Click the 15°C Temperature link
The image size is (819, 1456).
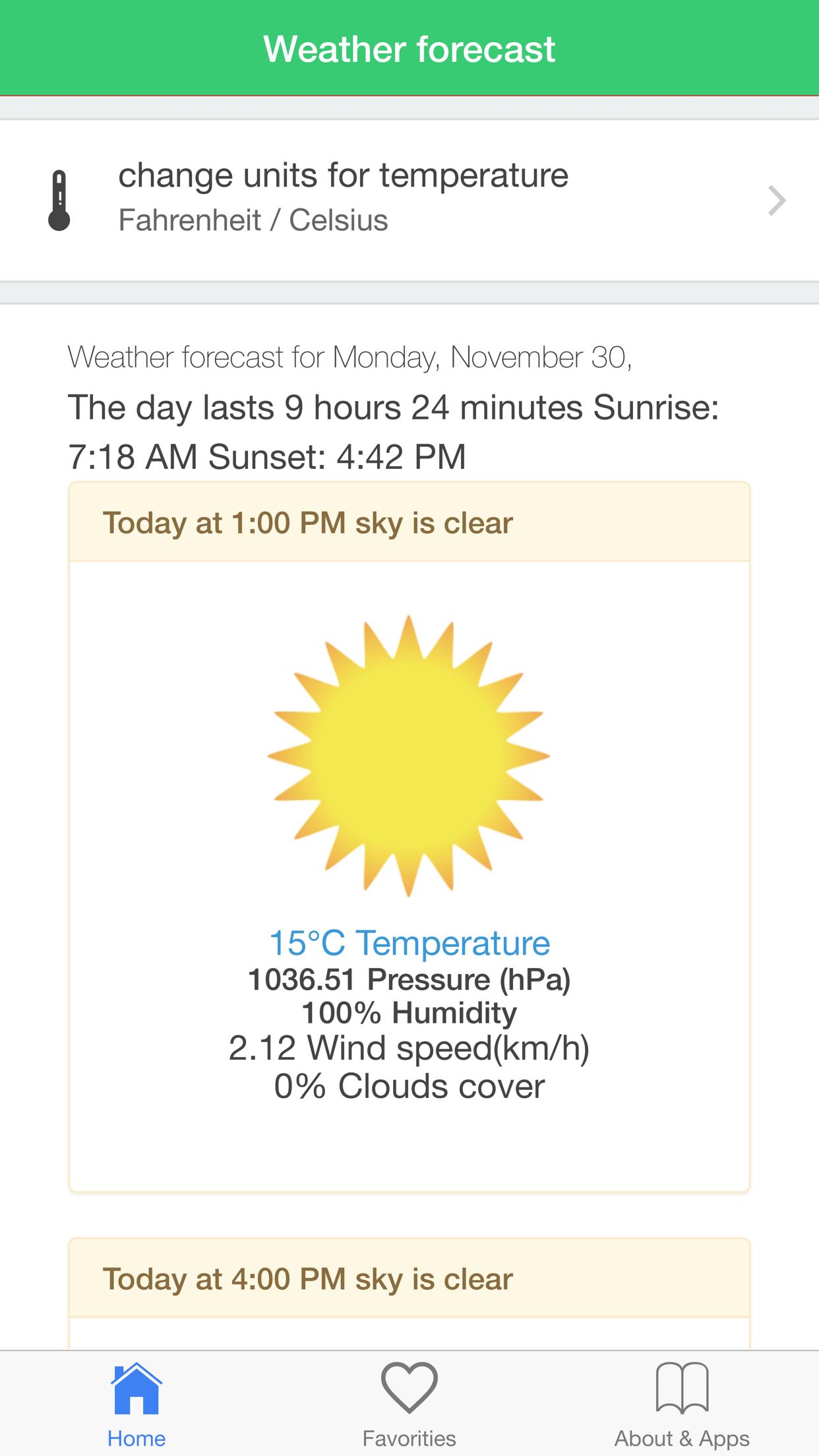point(409,942)
